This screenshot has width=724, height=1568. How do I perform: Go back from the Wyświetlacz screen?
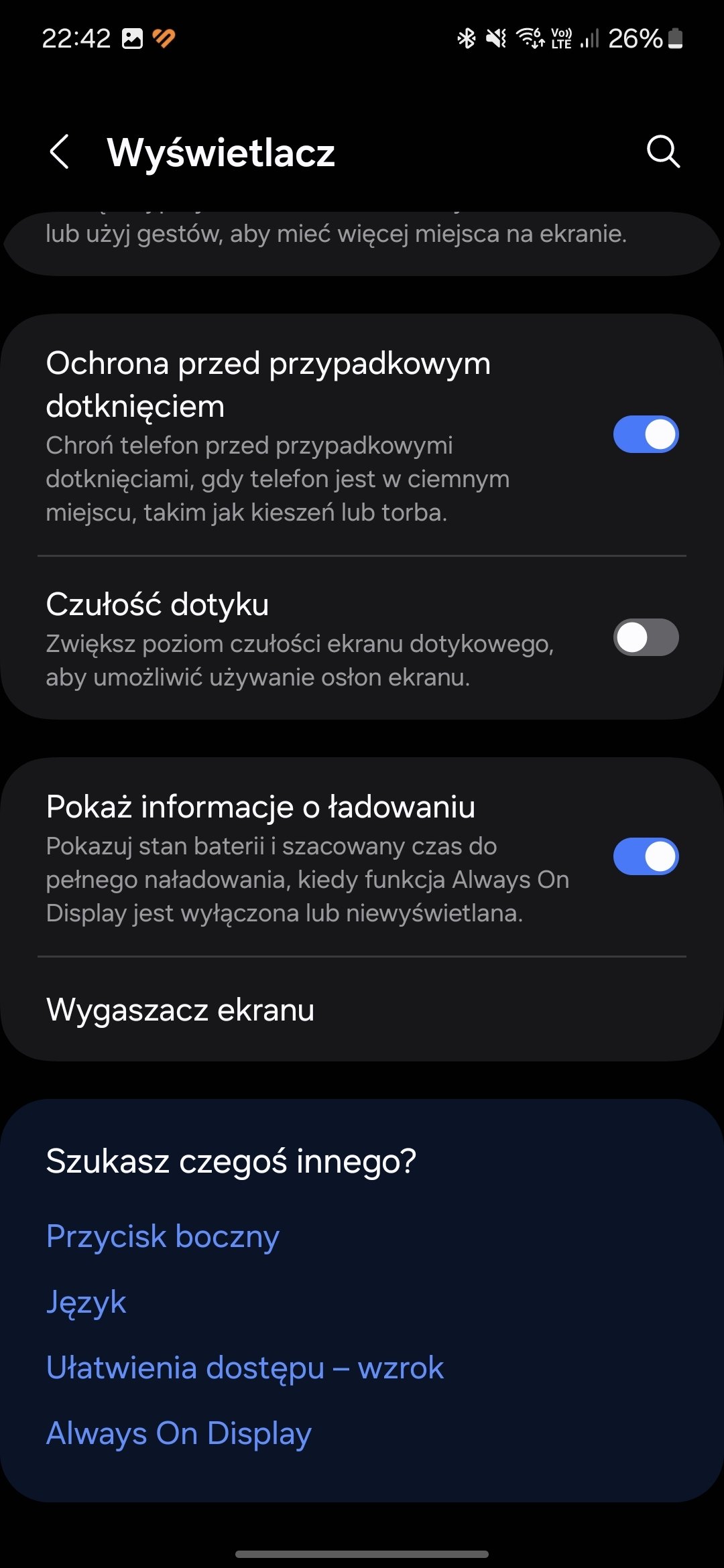tap(60, 151)
